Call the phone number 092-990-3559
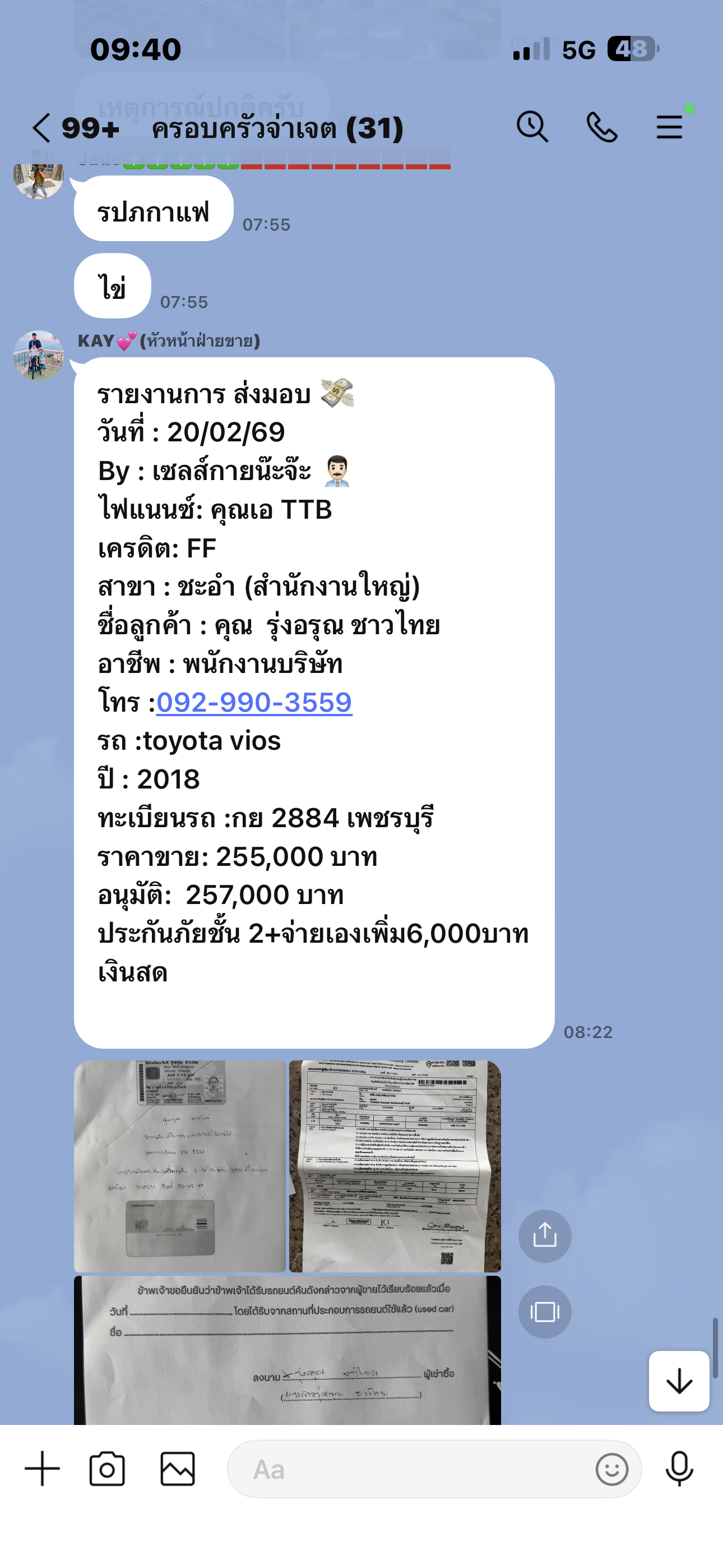The height and width of the screenshot is (1568, 723). [x=254, y=703]
